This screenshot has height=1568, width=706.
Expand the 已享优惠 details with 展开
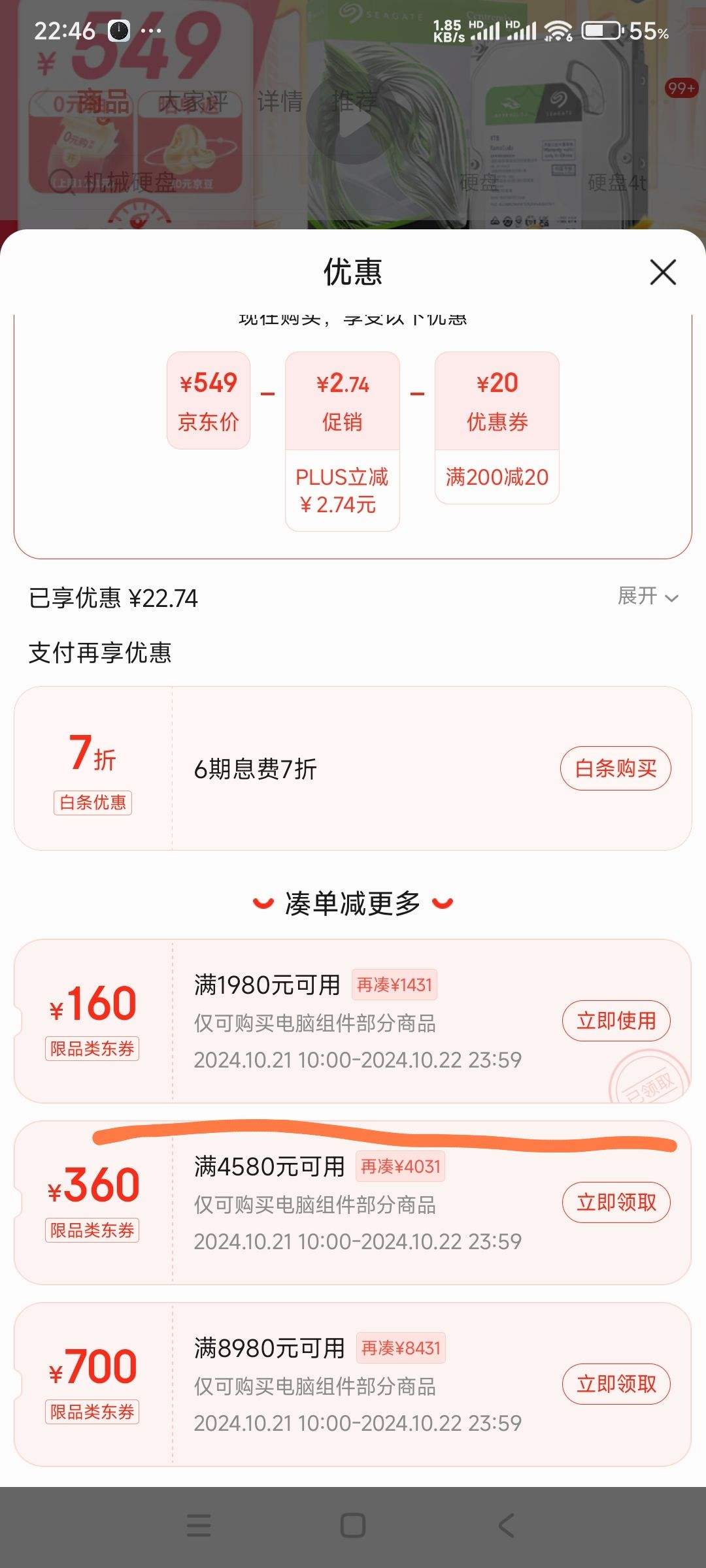click(647, 596)
